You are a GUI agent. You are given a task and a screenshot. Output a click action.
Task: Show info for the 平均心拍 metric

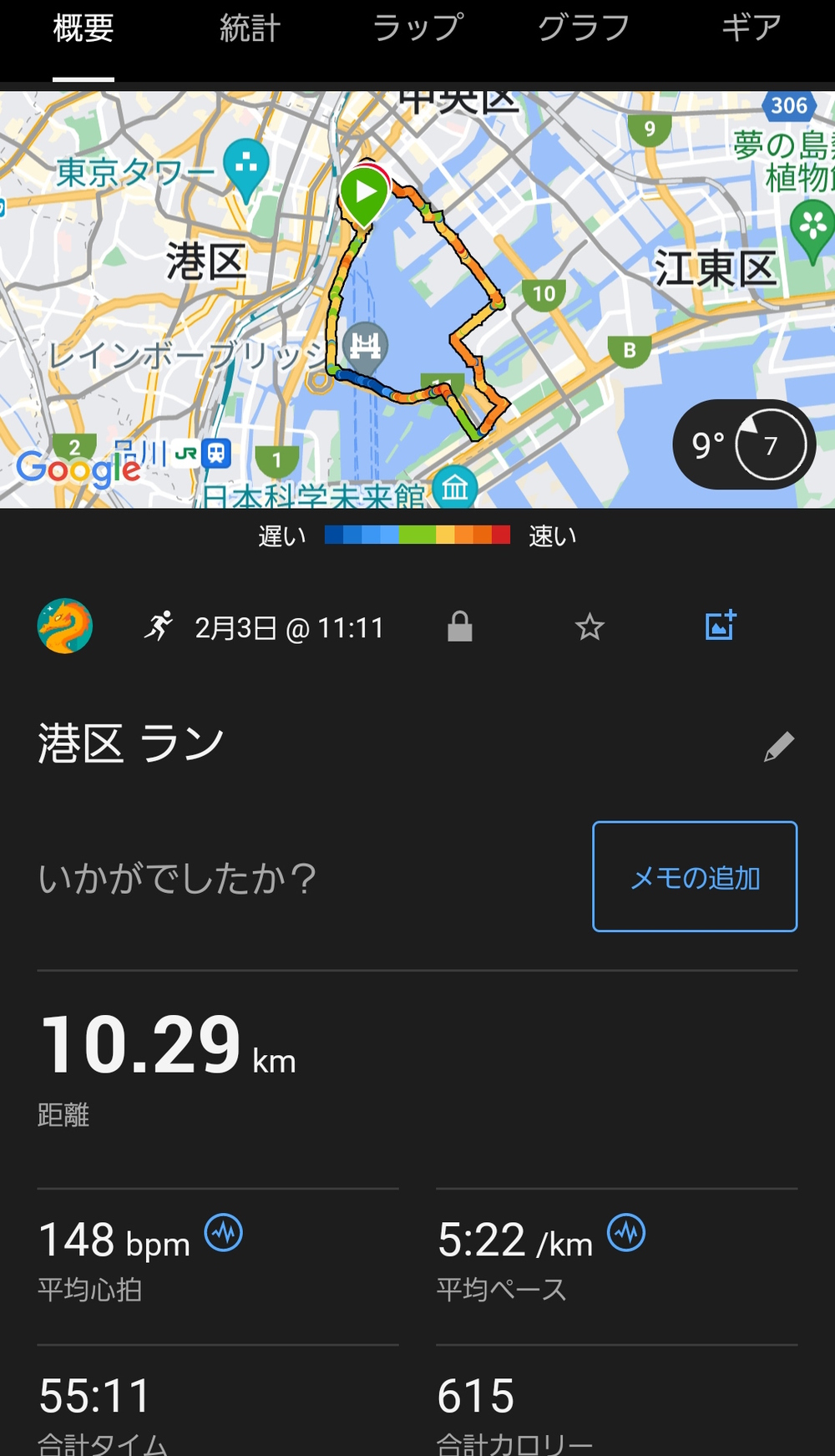(224, 1232)
